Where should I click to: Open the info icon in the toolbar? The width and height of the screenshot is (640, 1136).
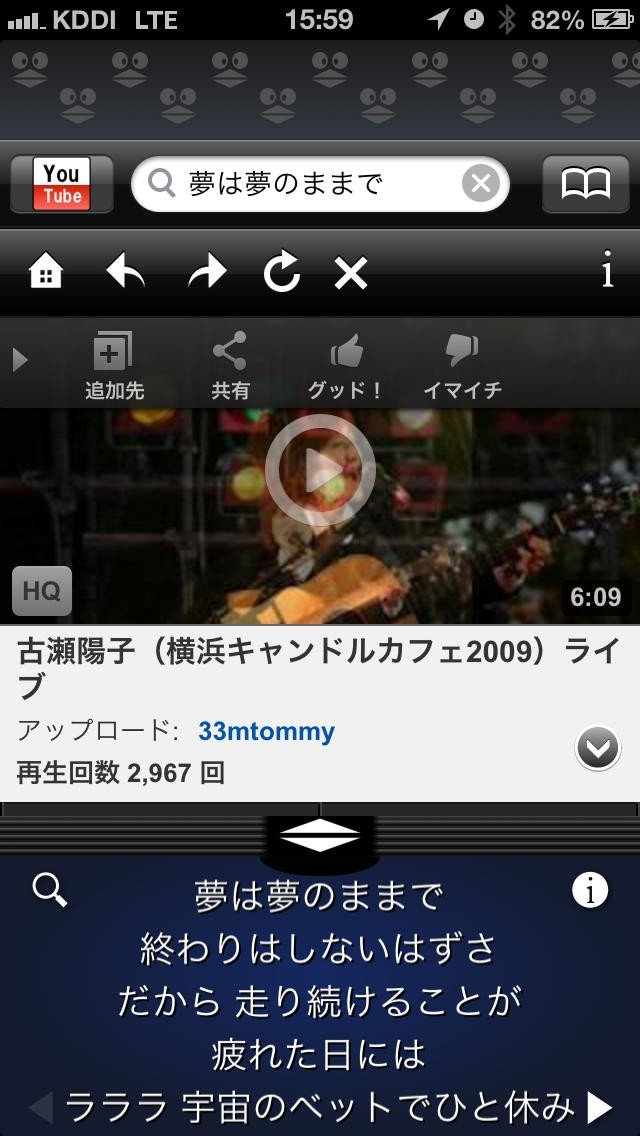click(x=607, y=271)
